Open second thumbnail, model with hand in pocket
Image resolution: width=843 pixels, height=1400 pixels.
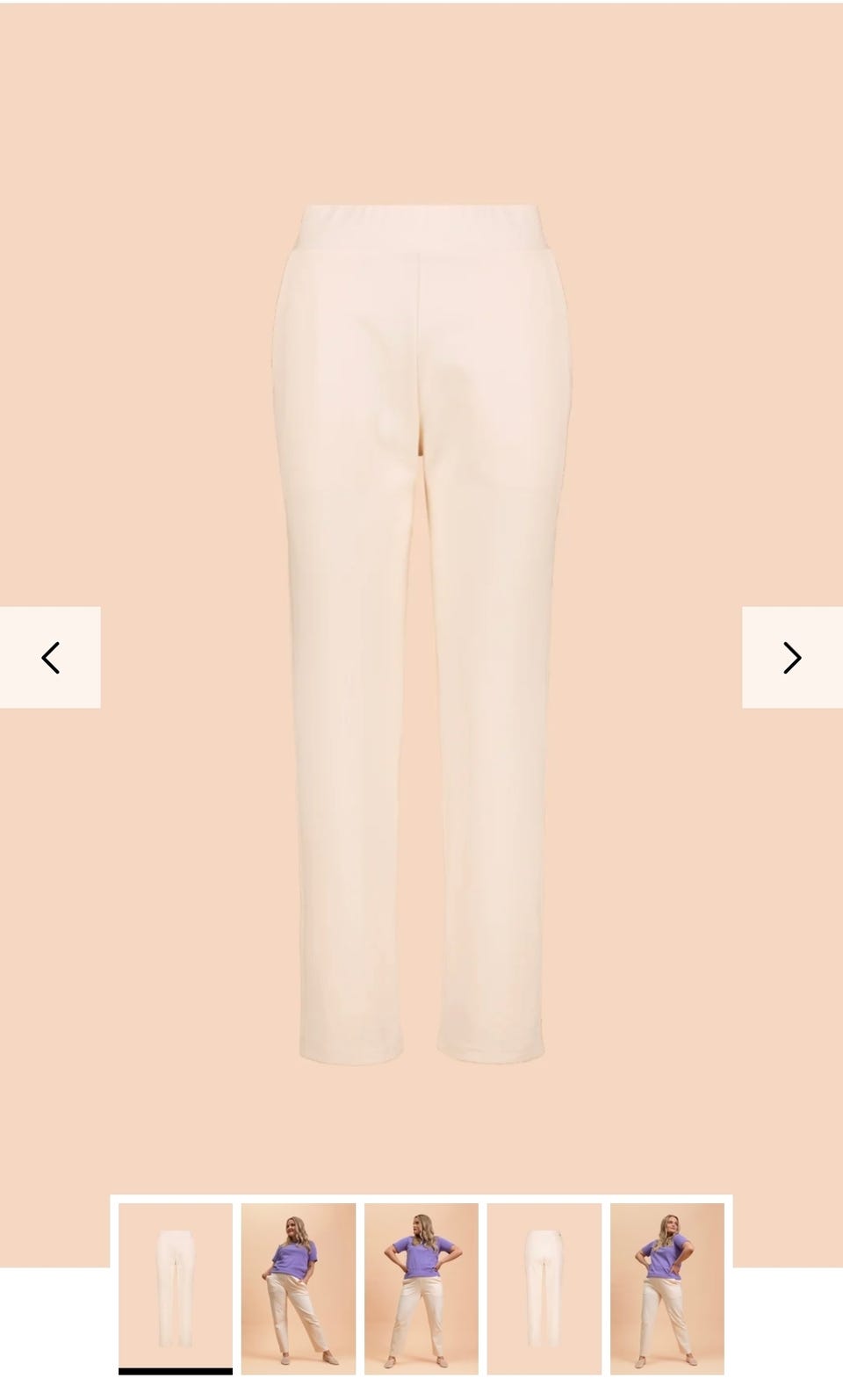coord(299,1288)
